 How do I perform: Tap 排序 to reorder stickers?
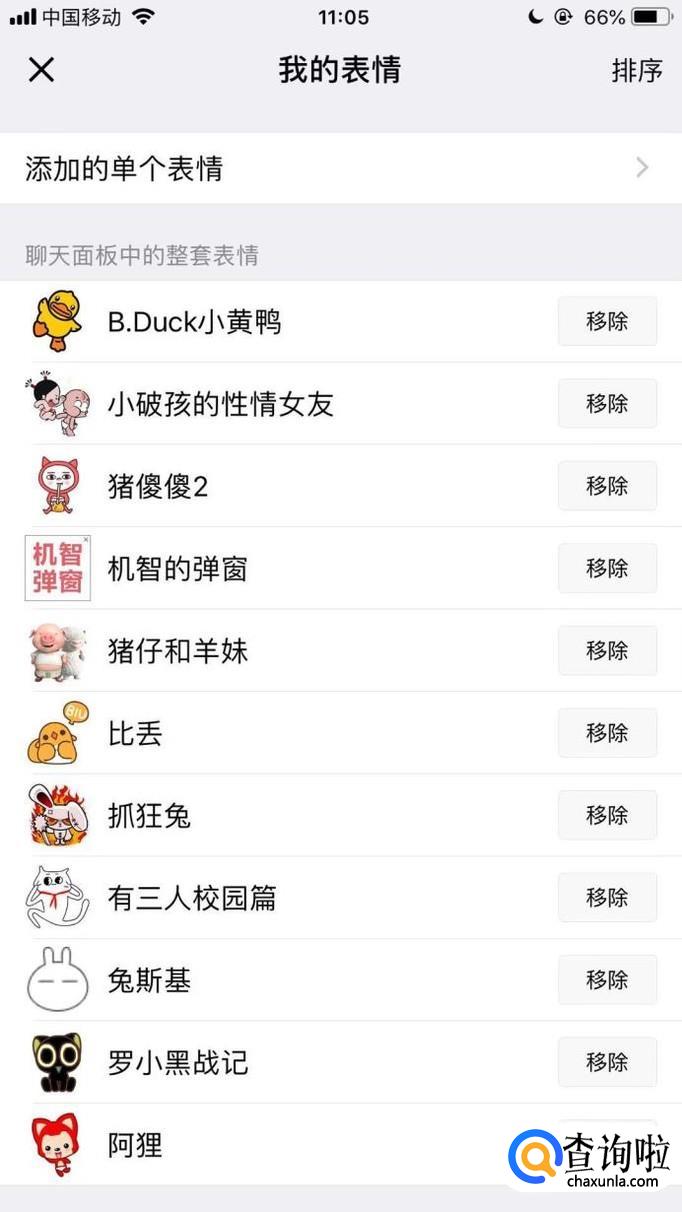point(637,71)
